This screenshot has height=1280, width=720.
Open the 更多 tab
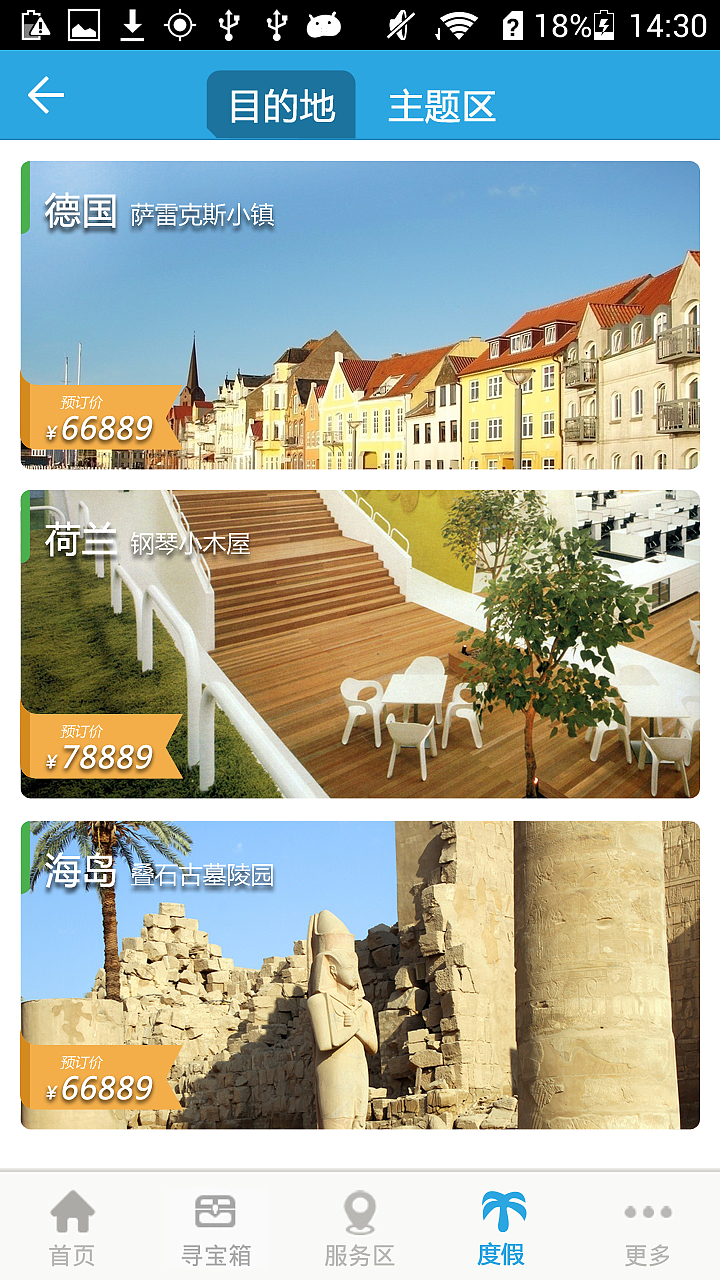[647, 1227]
